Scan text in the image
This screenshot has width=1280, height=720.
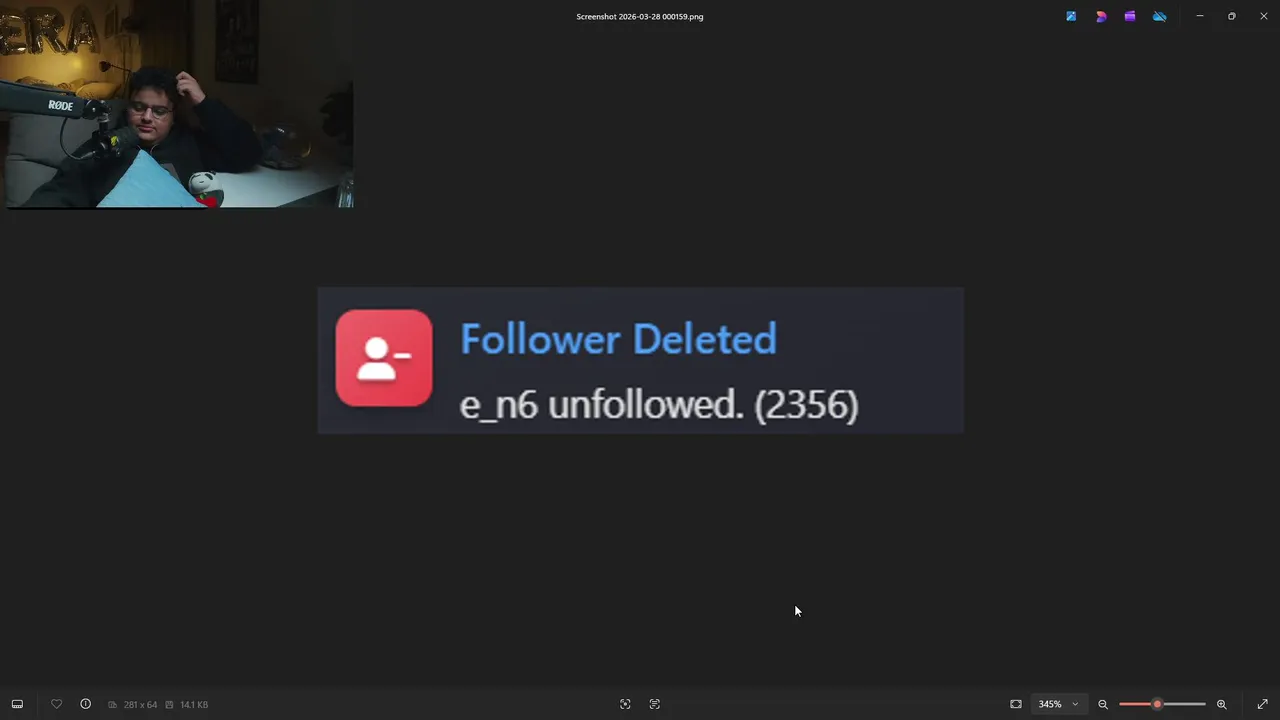[x=655, y=704]
